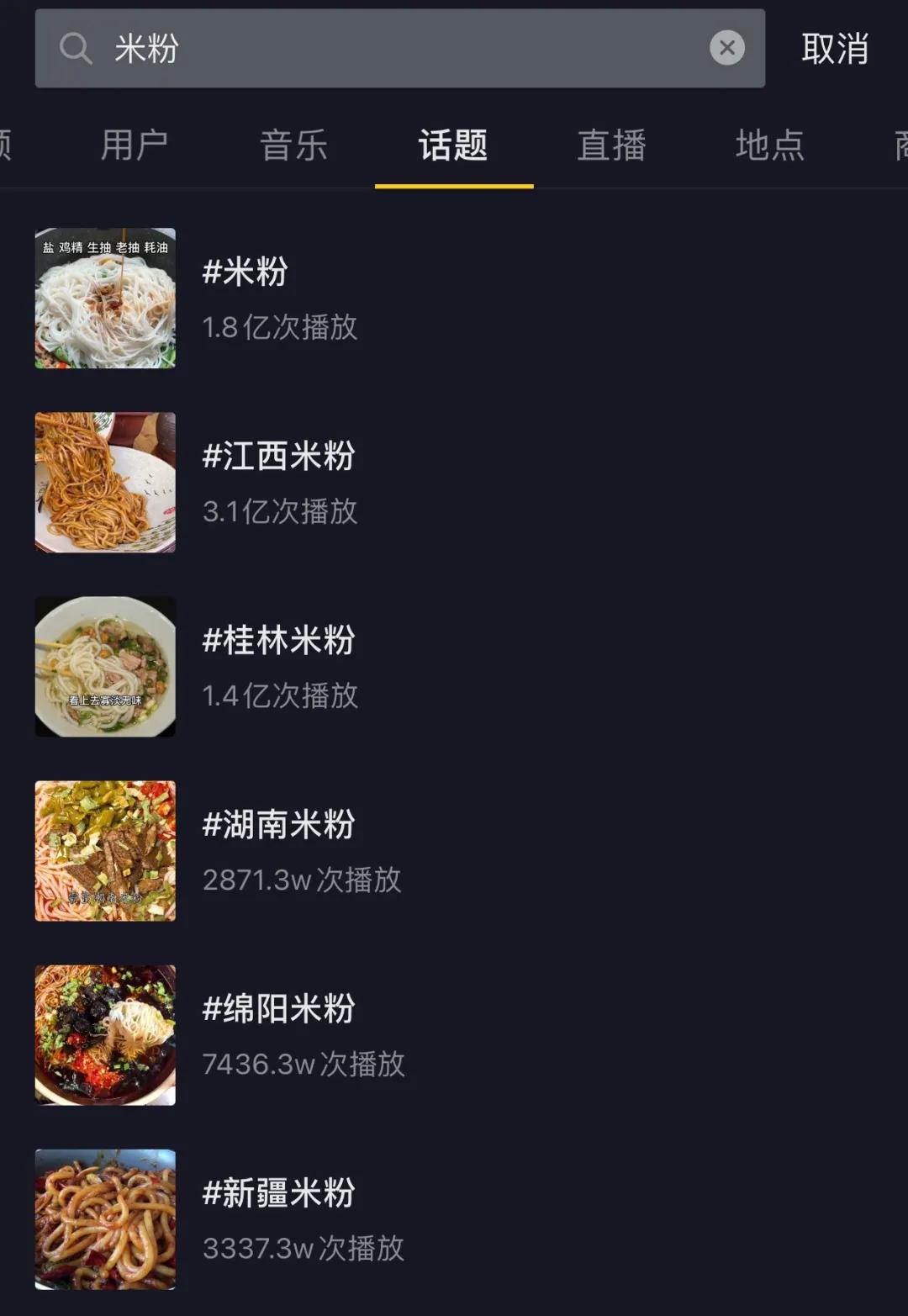Open the #湖南米粉 topic

pyautogui.click(x=280, y=824)
